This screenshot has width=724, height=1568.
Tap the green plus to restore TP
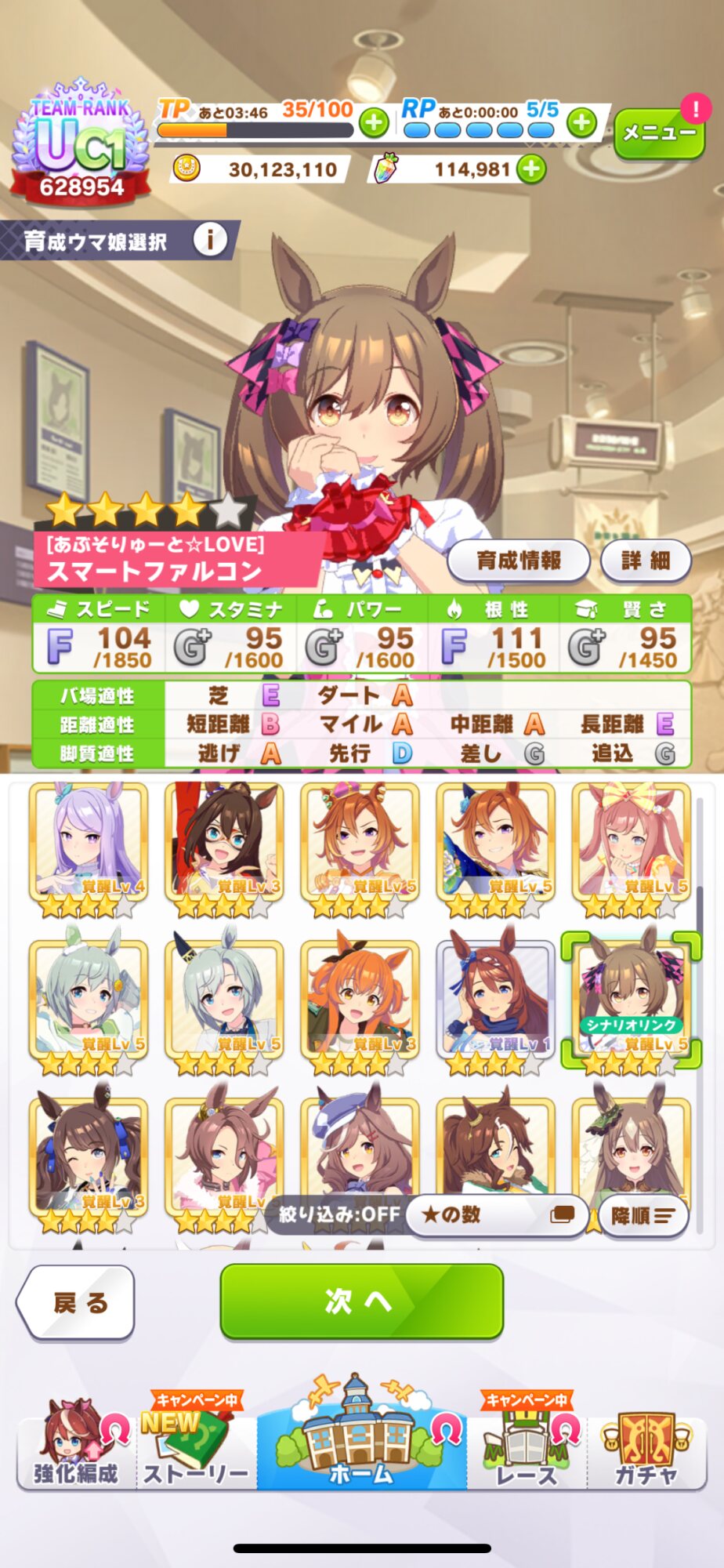[374, 122]
